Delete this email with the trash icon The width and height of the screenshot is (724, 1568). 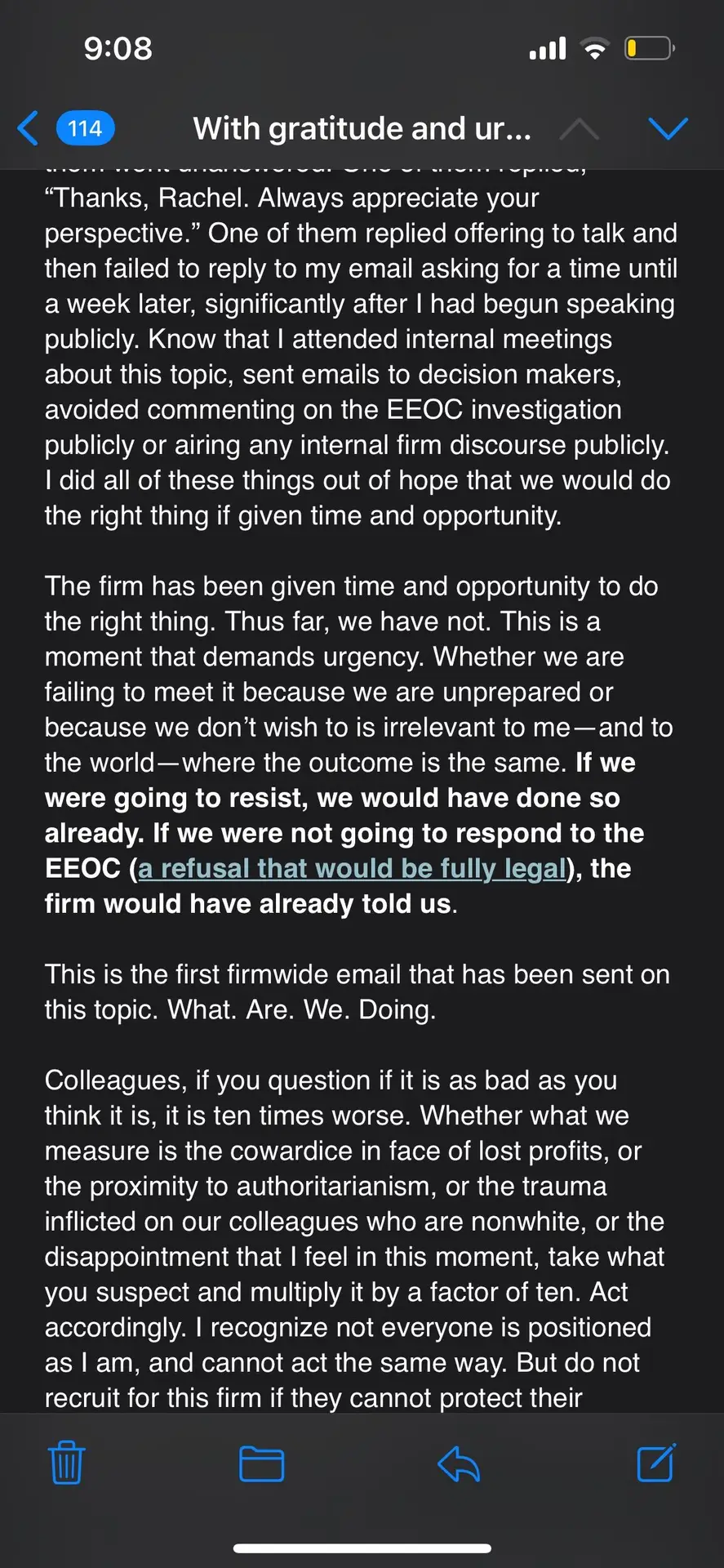coord(67,1463)
